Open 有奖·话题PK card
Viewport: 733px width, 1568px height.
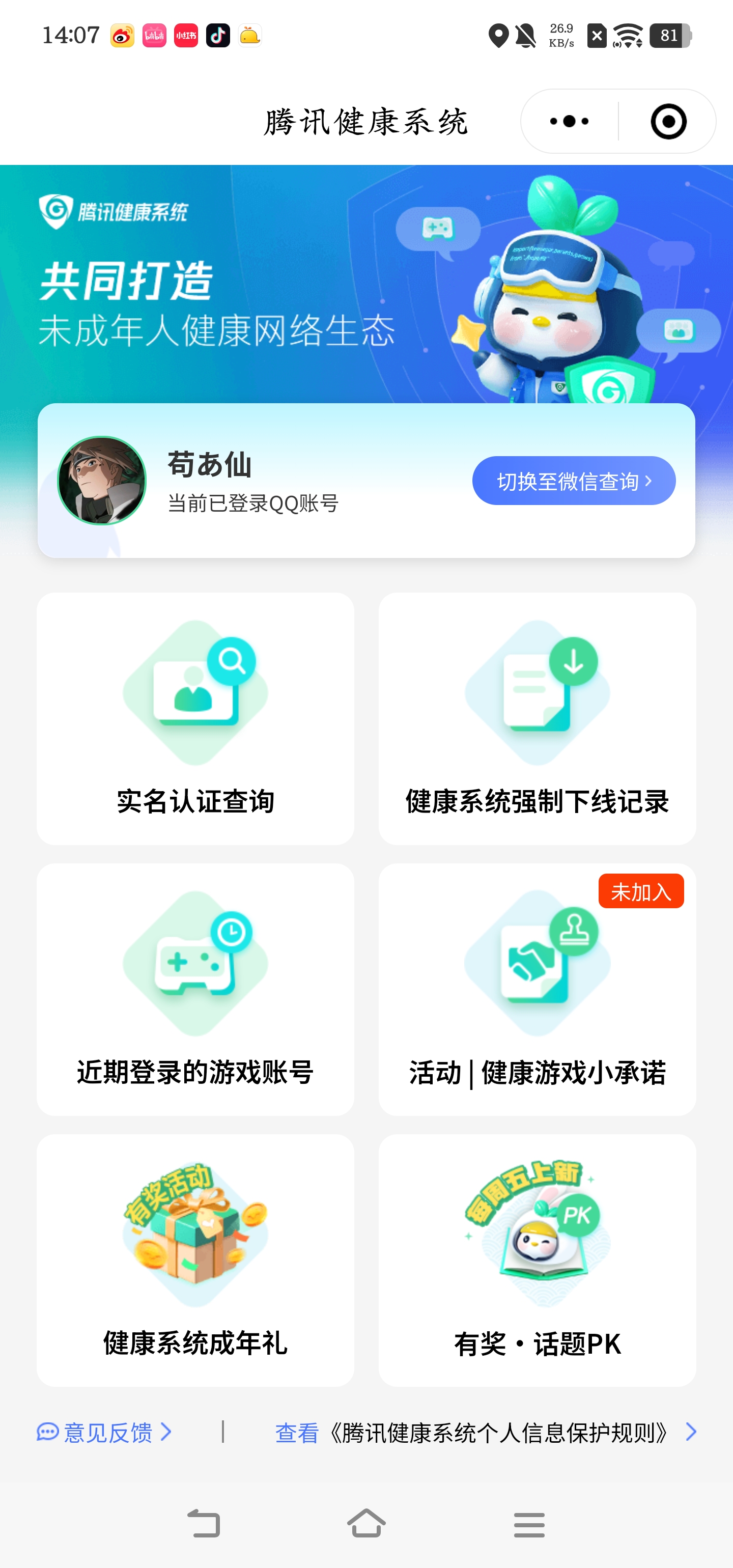[x=537, y=1260]
